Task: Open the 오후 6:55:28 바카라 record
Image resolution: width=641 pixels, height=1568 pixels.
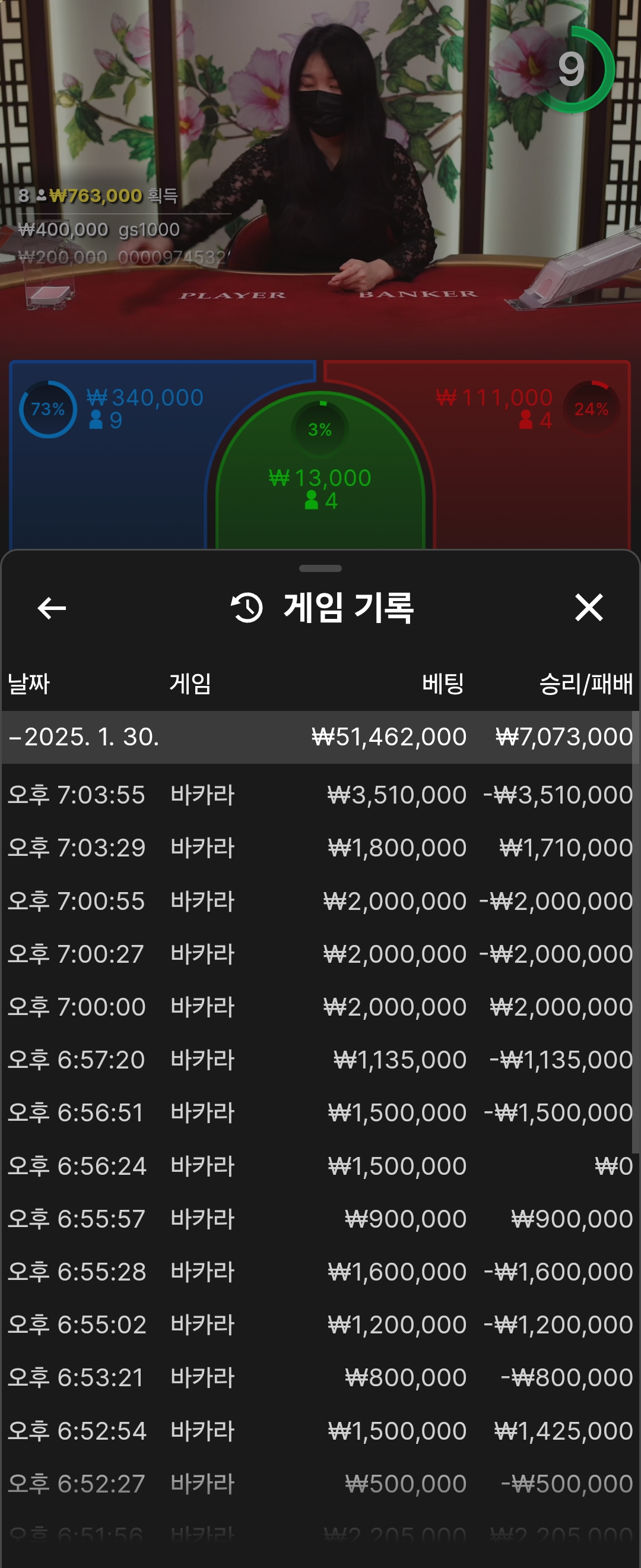Action: click(320, 1272)
